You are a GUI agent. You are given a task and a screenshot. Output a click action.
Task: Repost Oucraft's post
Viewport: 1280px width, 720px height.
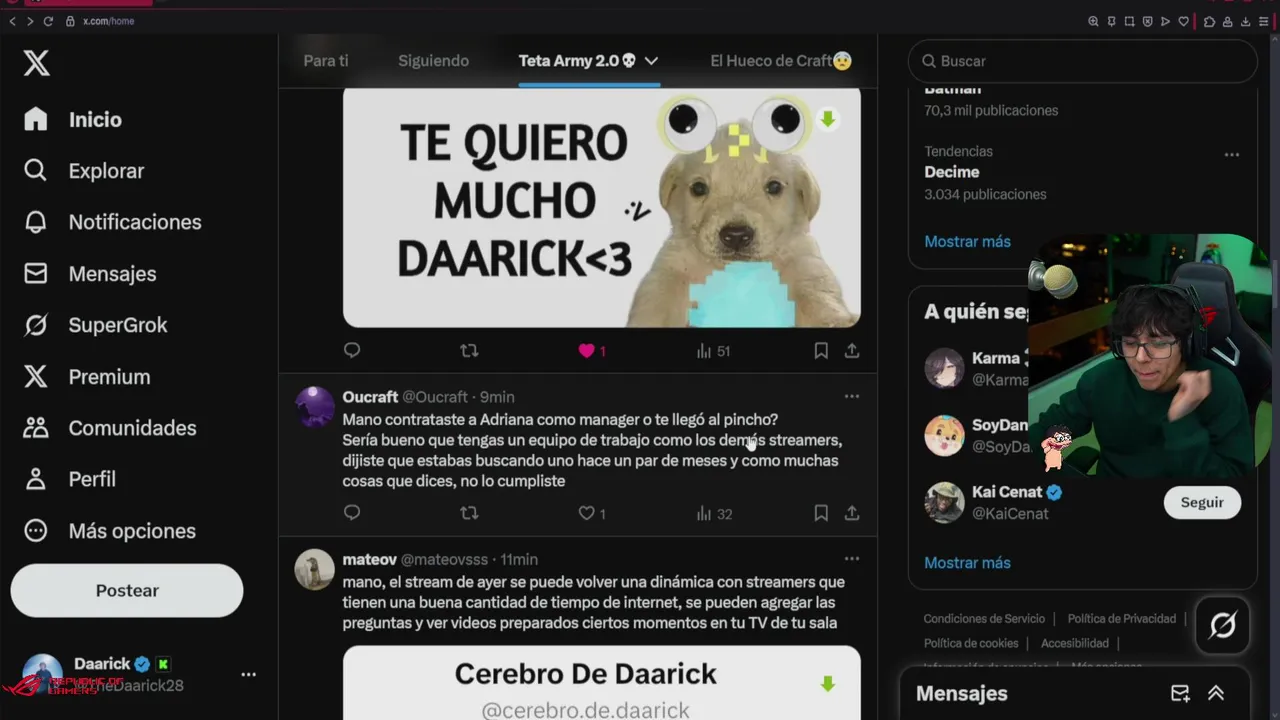[x=469, y=513]
